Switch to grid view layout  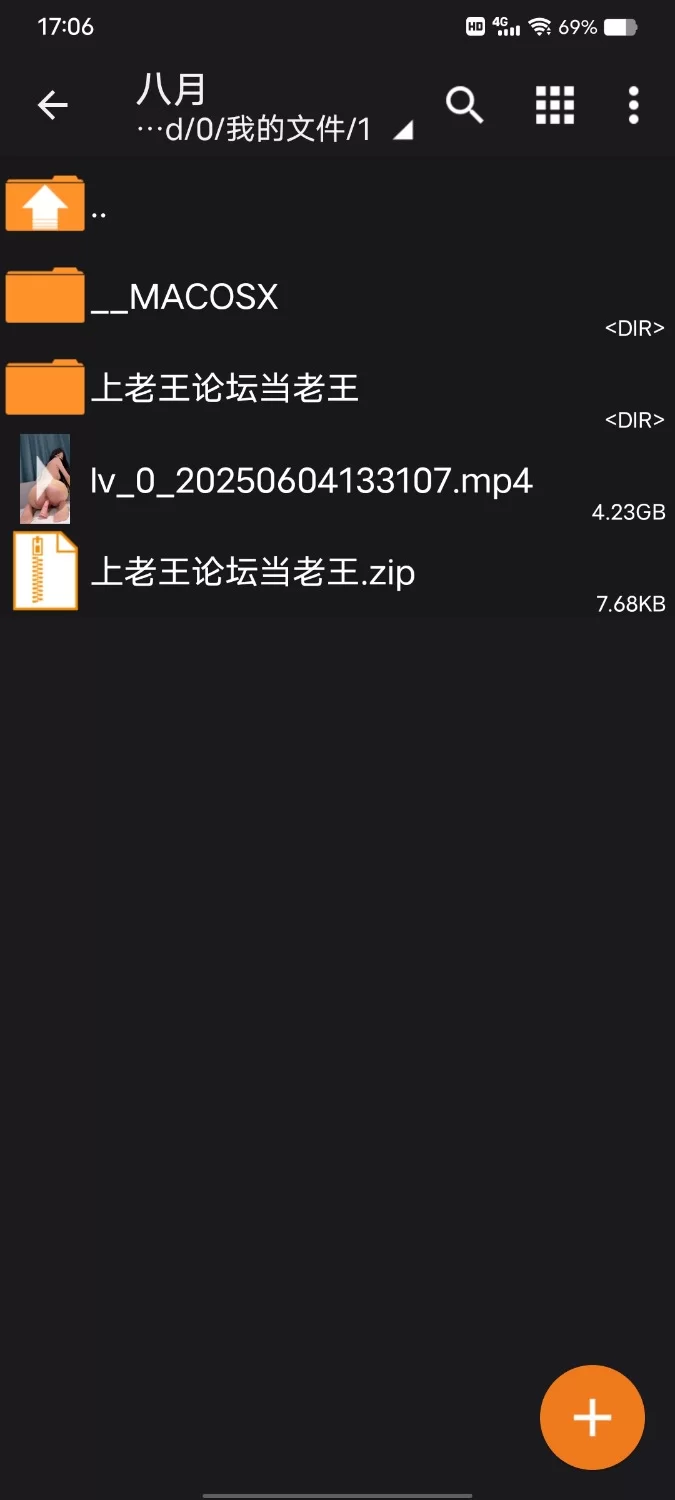tap(555, 105)
